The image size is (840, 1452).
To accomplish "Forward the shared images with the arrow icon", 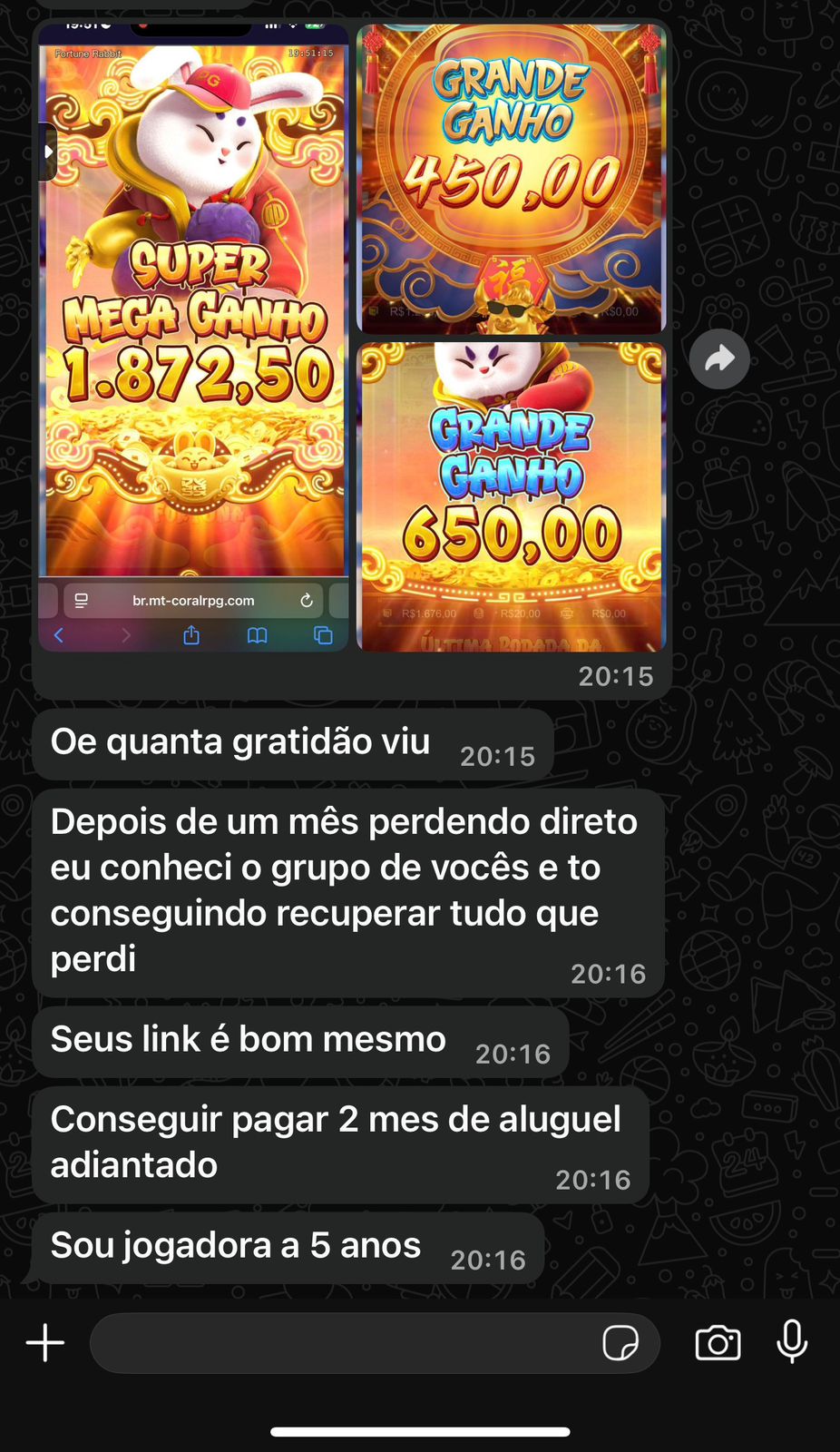I will pyautogui.click(x=719, y=358).
